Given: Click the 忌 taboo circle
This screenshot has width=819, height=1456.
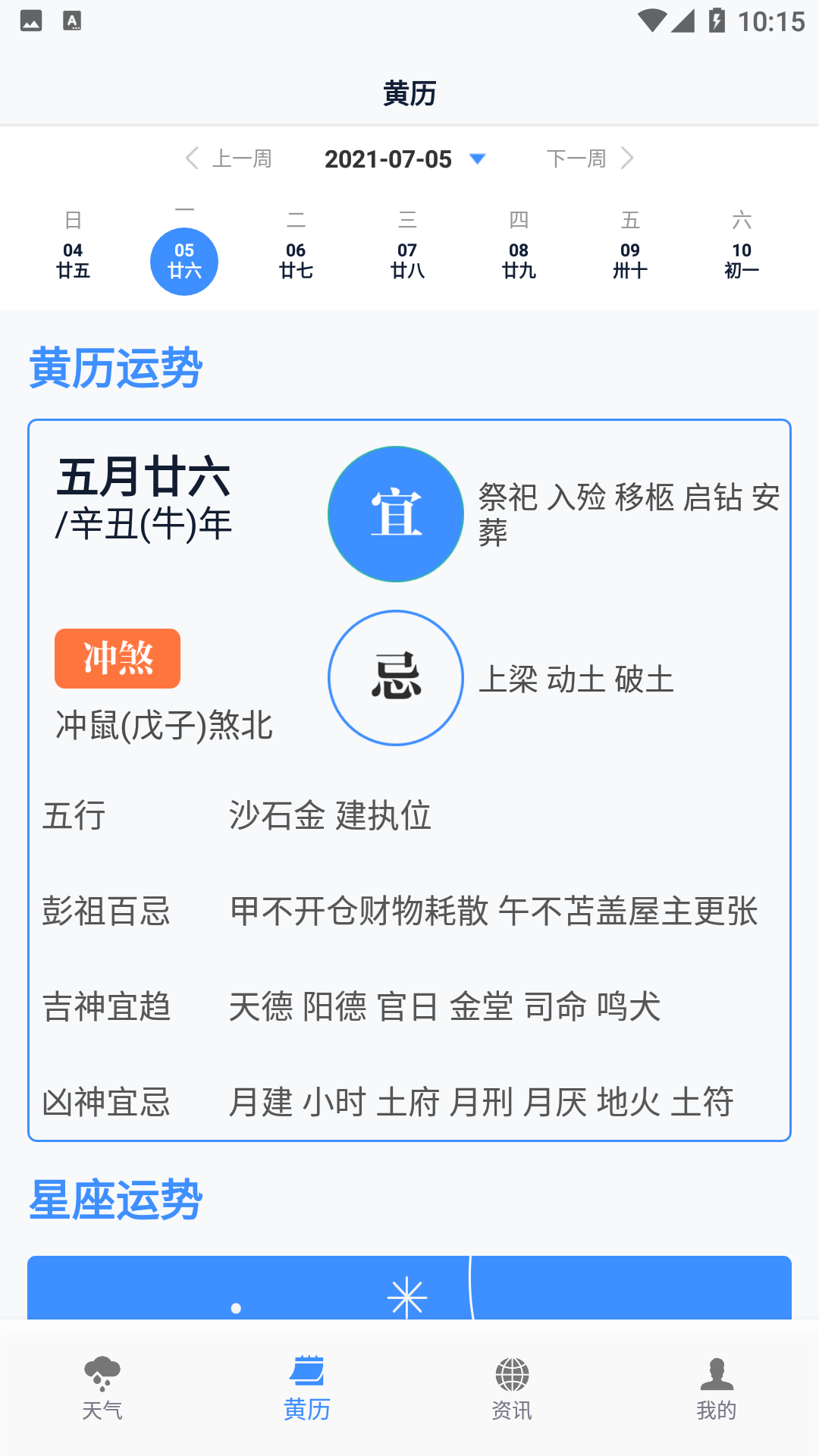Looking at the screenshot, I should pos(396,678).
